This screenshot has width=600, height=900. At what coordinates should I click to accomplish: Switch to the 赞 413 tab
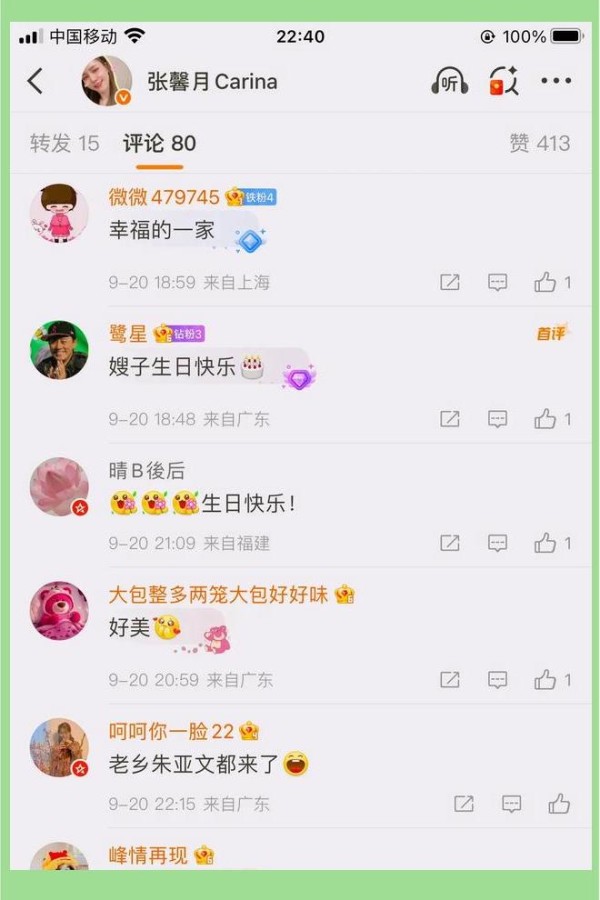(x=539, y=144)
